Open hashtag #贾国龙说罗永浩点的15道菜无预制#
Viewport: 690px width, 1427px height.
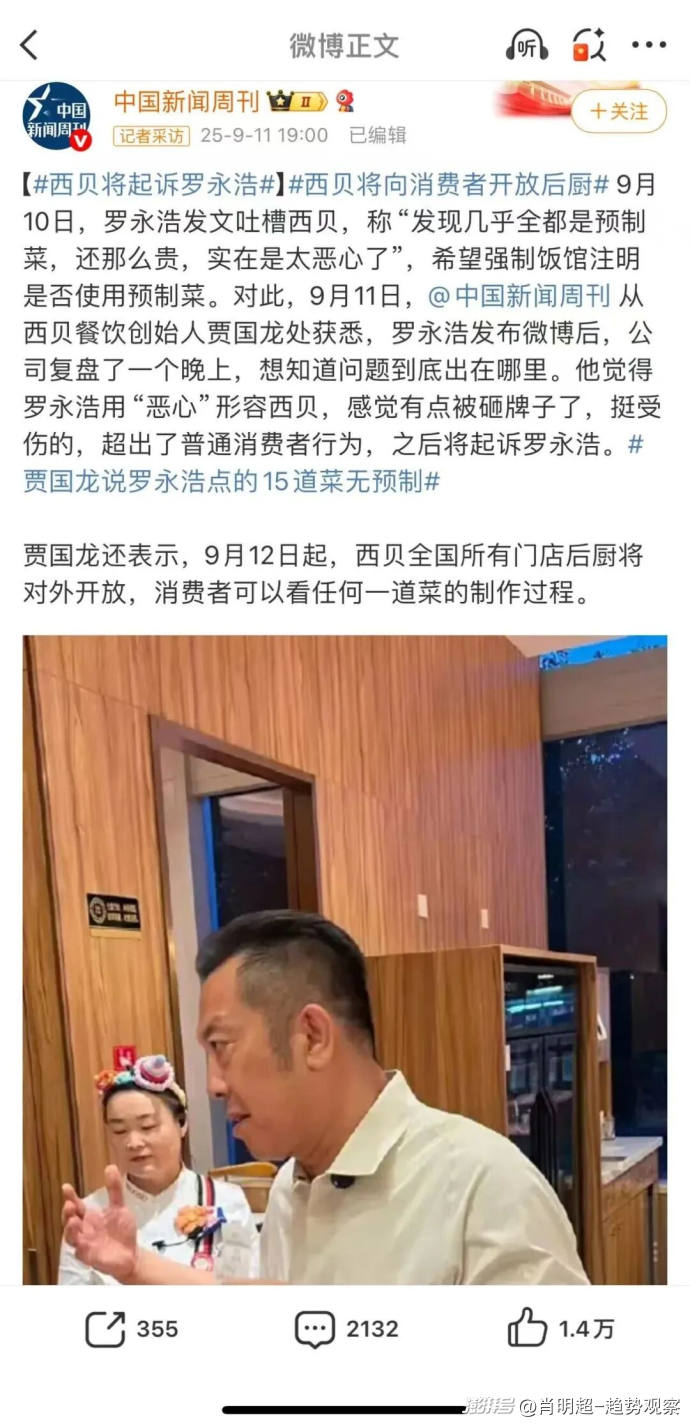(x=232, y=481)
